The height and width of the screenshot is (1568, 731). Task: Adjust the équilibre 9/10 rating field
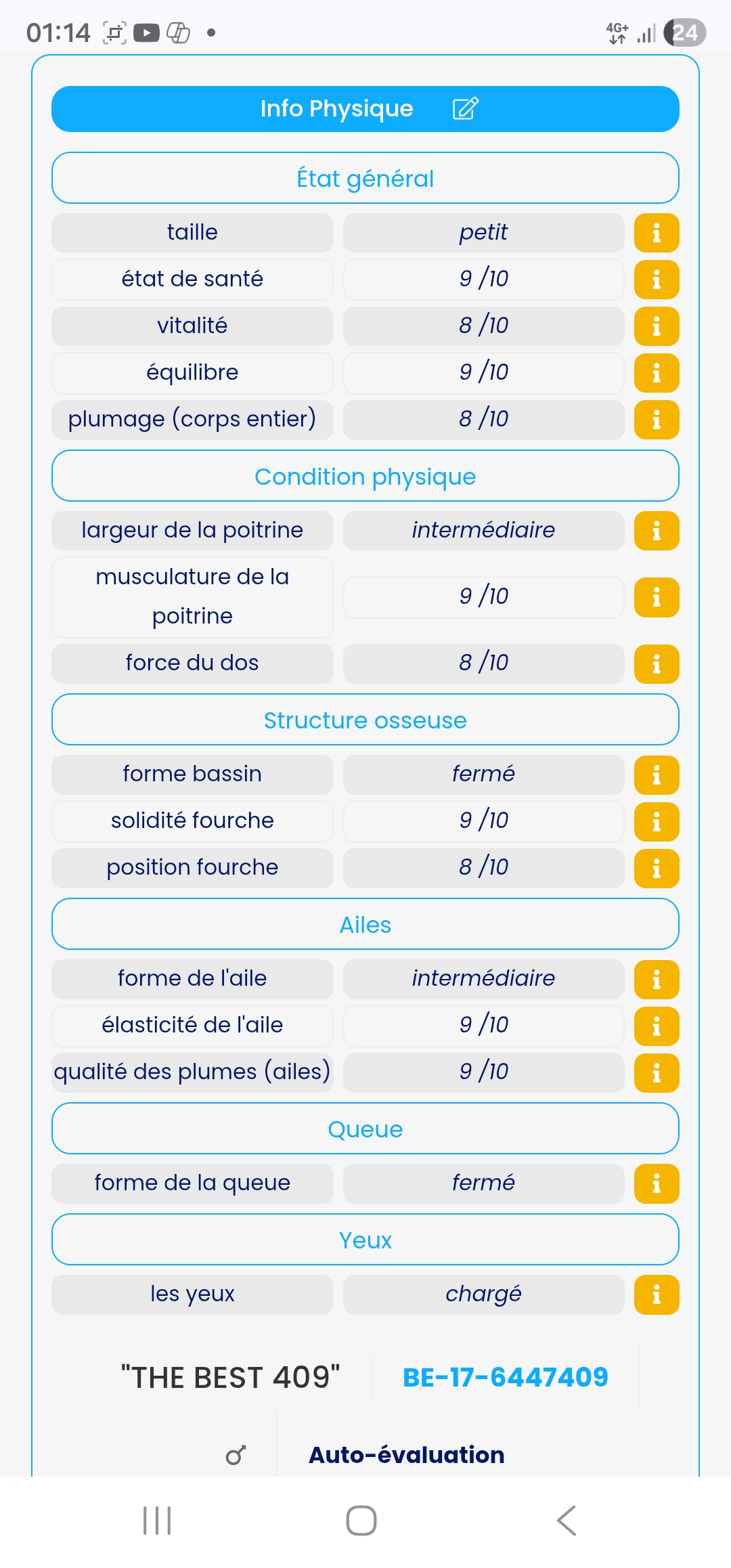483,372
